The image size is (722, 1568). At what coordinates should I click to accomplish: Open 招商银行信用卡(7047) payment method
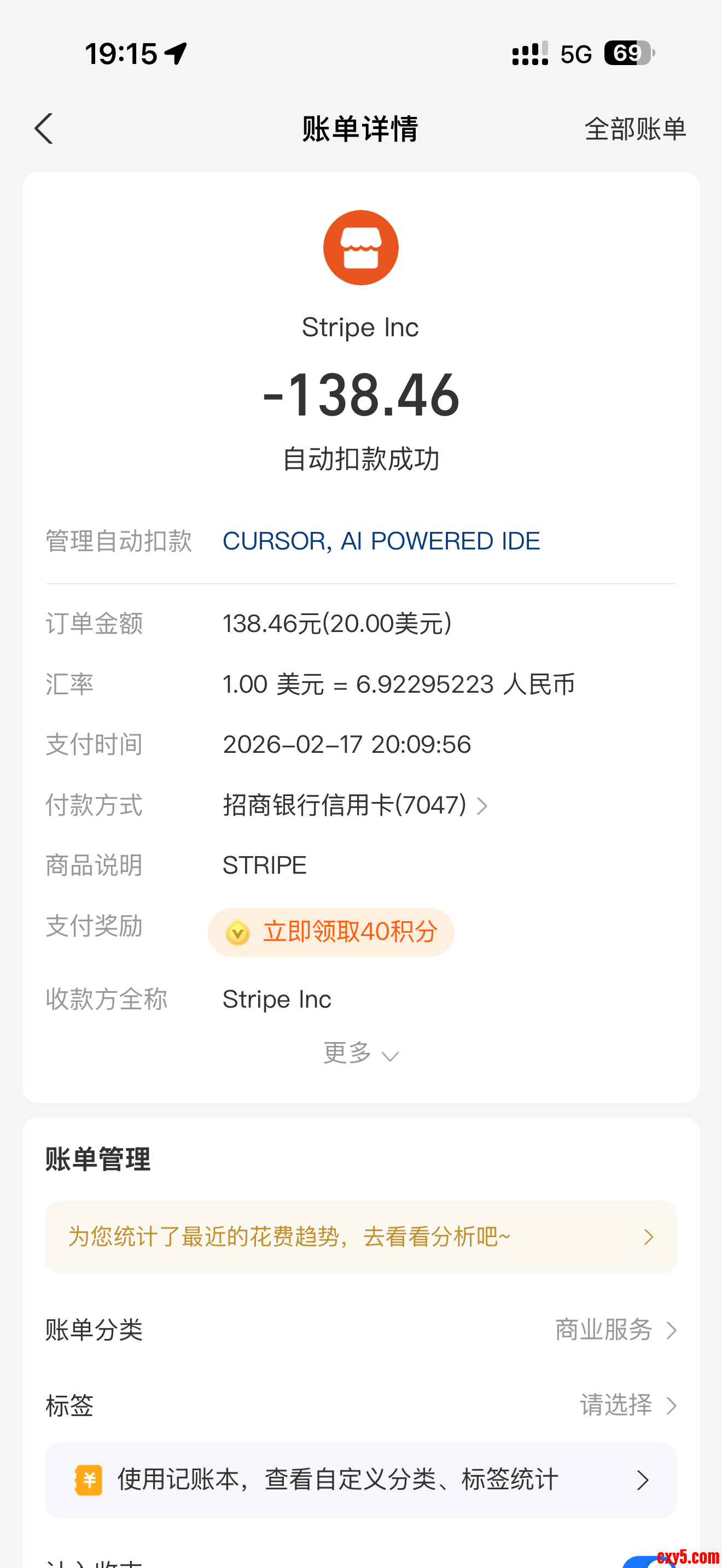coord(355,805)
